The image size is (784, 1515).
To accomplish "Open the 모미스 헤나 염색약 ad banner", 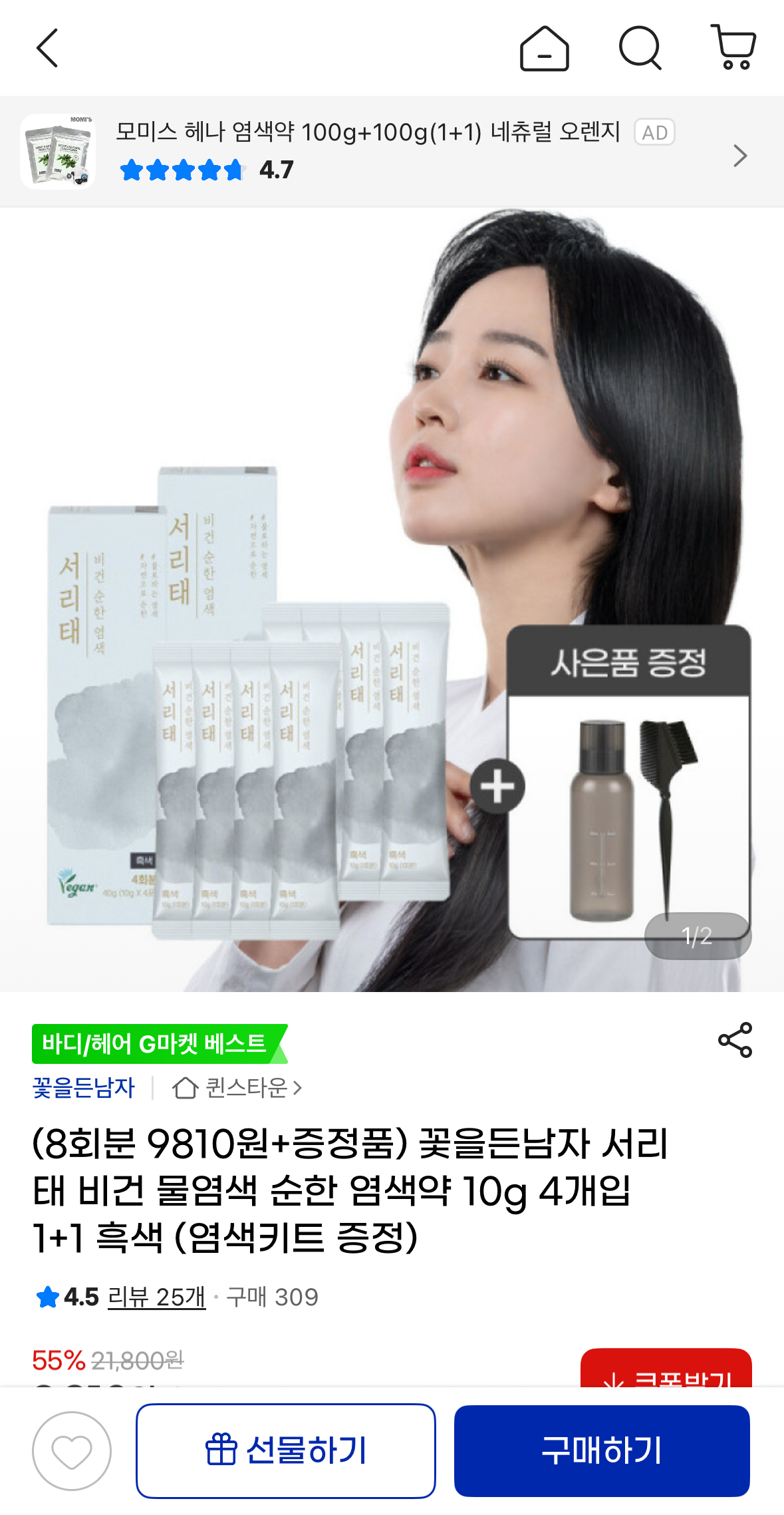I will click(x=392, y=152).
